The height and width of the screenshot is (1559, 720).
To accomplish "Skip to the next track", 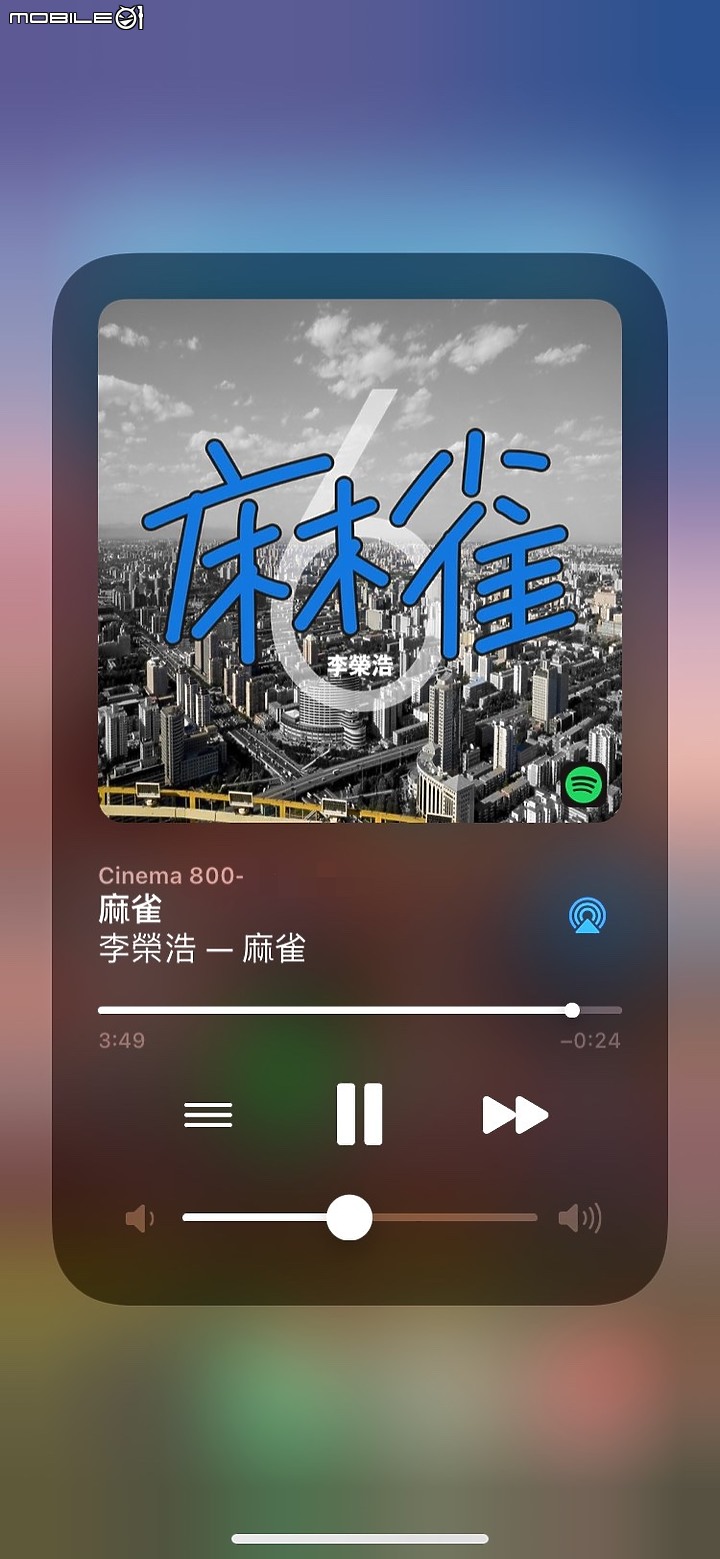I will 515,1114.
